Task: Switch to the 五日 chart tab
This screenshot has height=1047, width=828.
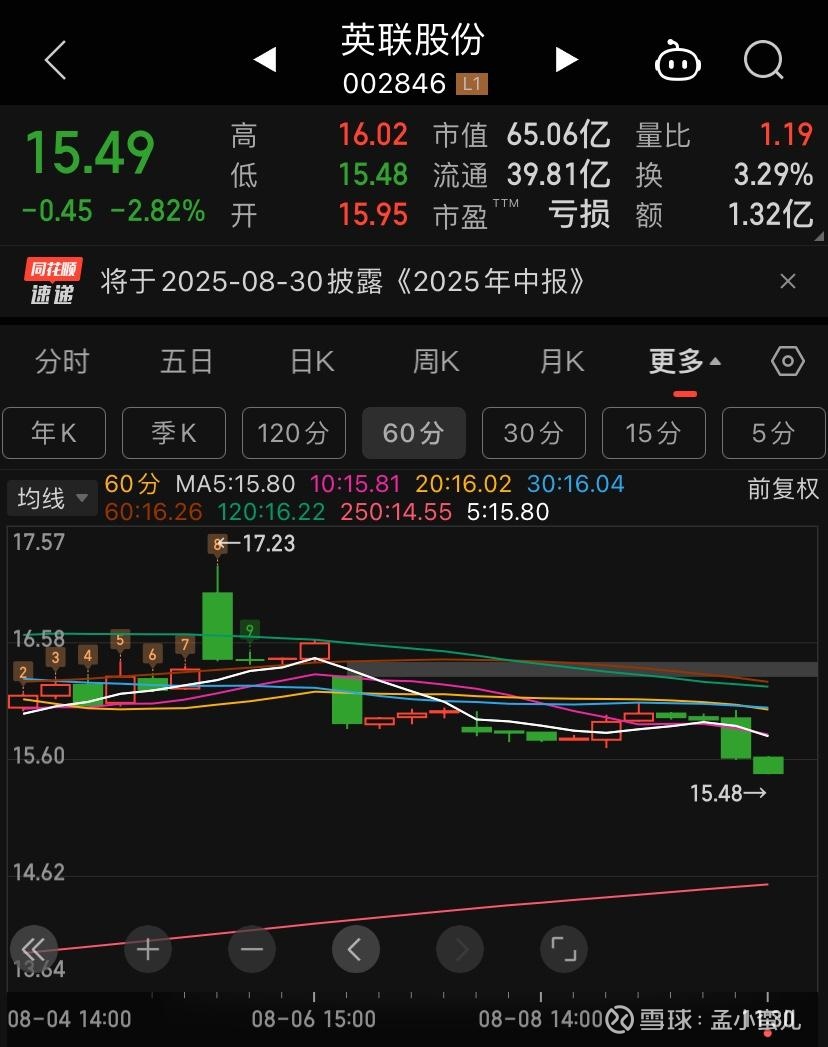Action: point(187,361)
